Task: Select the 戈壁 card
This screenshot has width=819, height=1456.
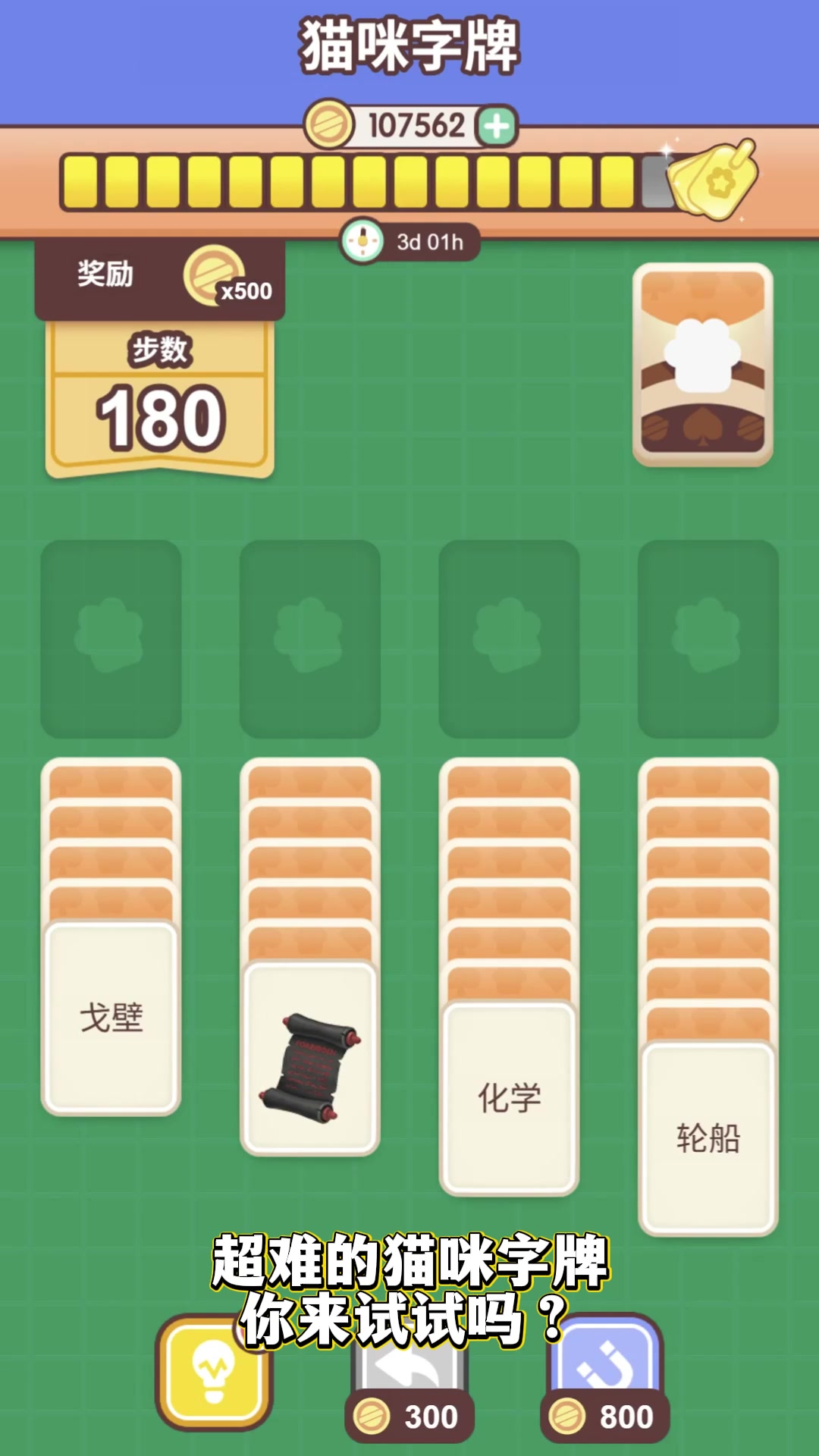Action: (111, 1018)
